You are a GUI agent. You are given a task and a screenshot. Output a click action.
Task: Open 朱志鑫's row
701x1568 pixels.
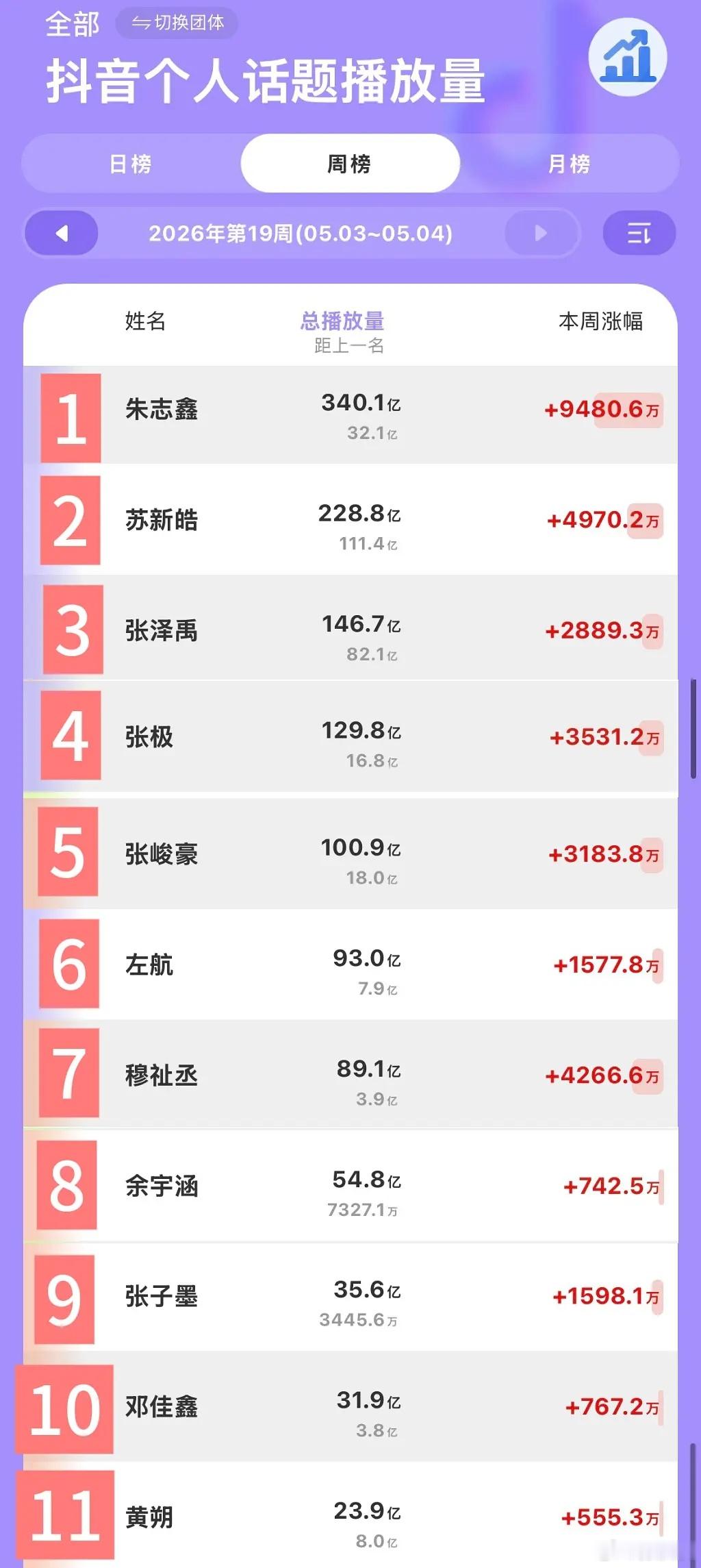(350, 416)
